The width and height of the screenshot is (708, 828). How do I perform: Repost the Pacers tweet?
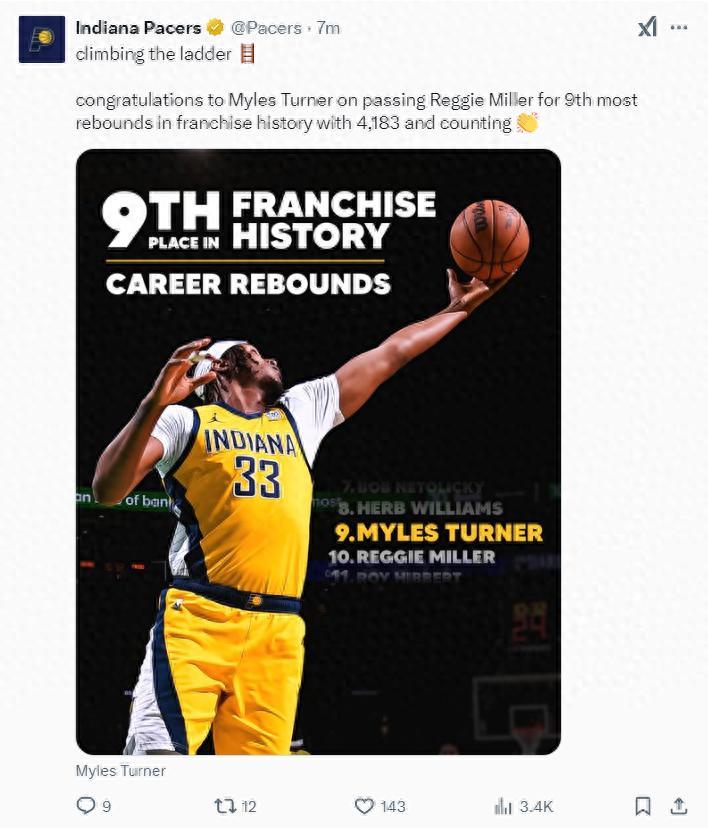click(x=226, y=805)
